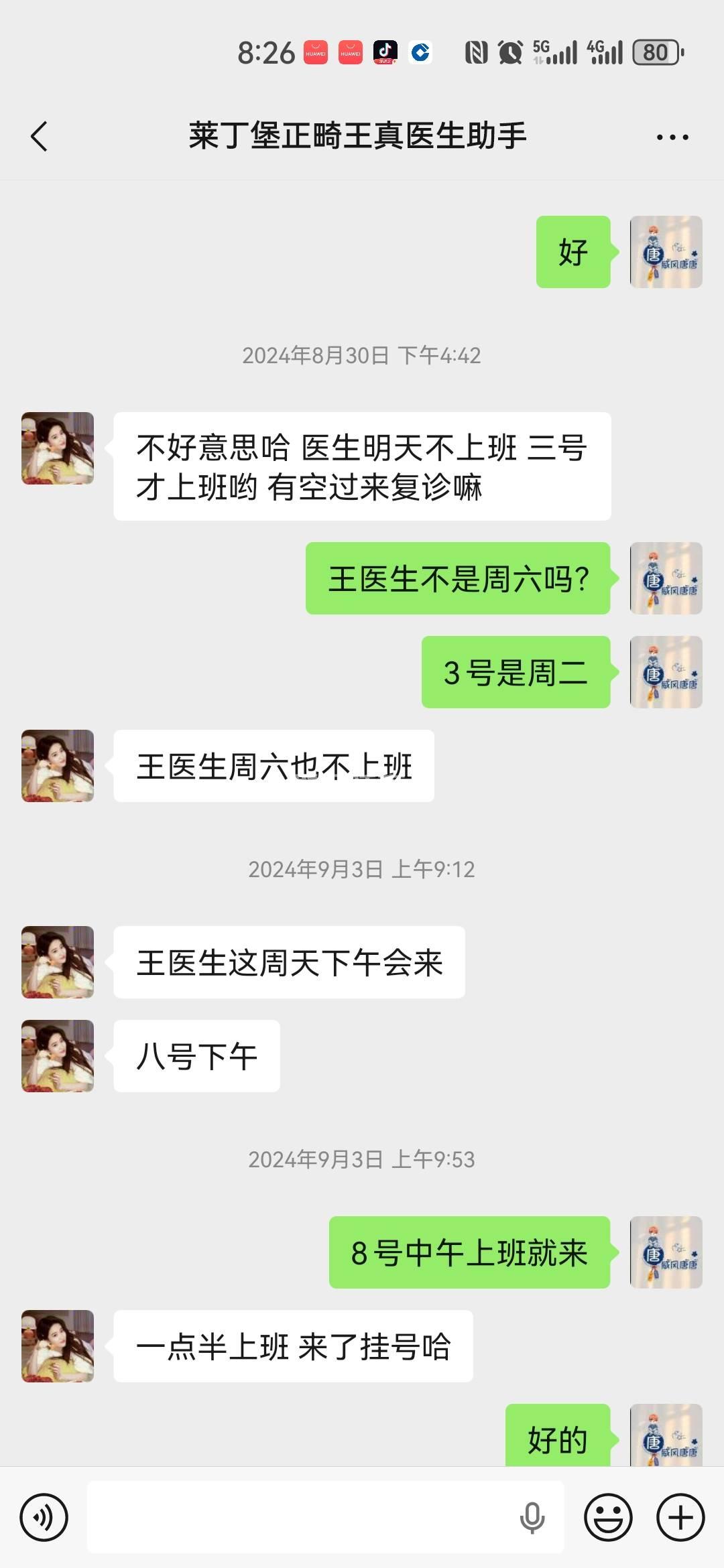The height and width of the screenshot is (1568, 724).
Task: Go back to the chat list
Action: coord(39,137)
